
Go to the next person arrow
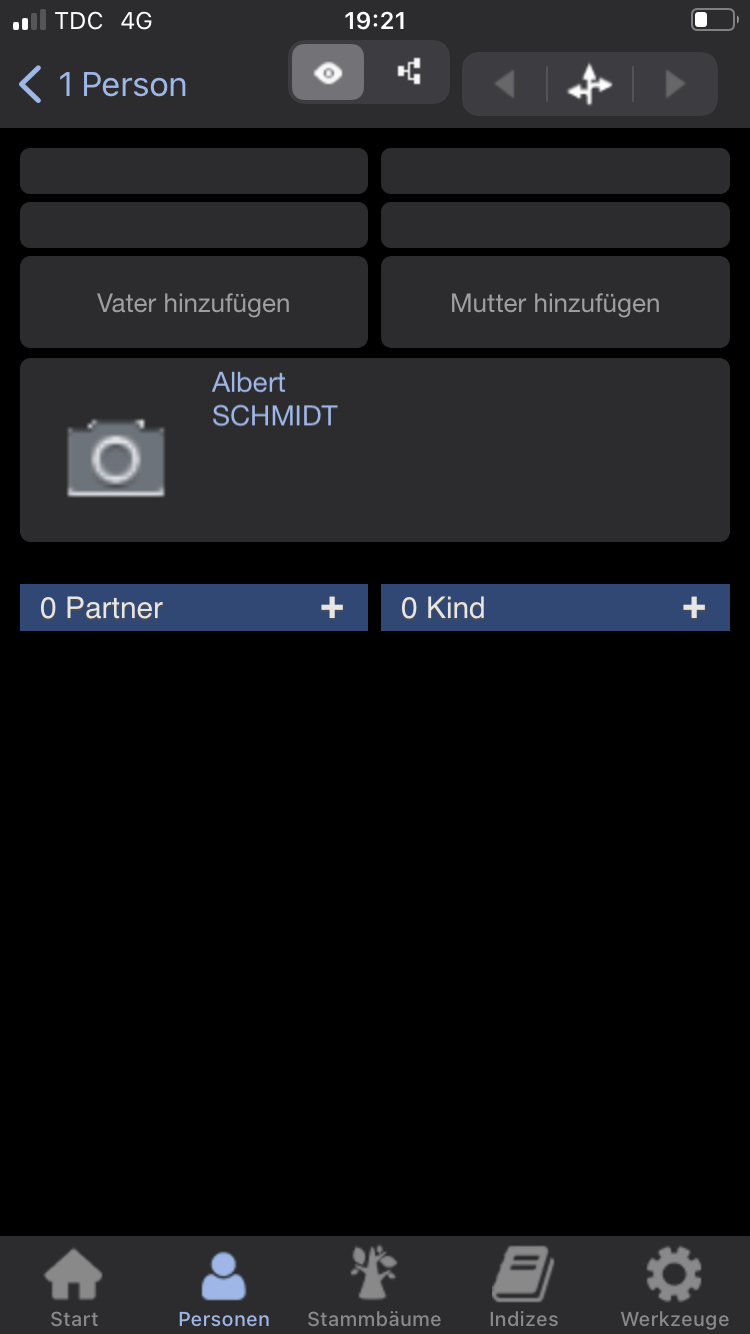tap(675, 85)
